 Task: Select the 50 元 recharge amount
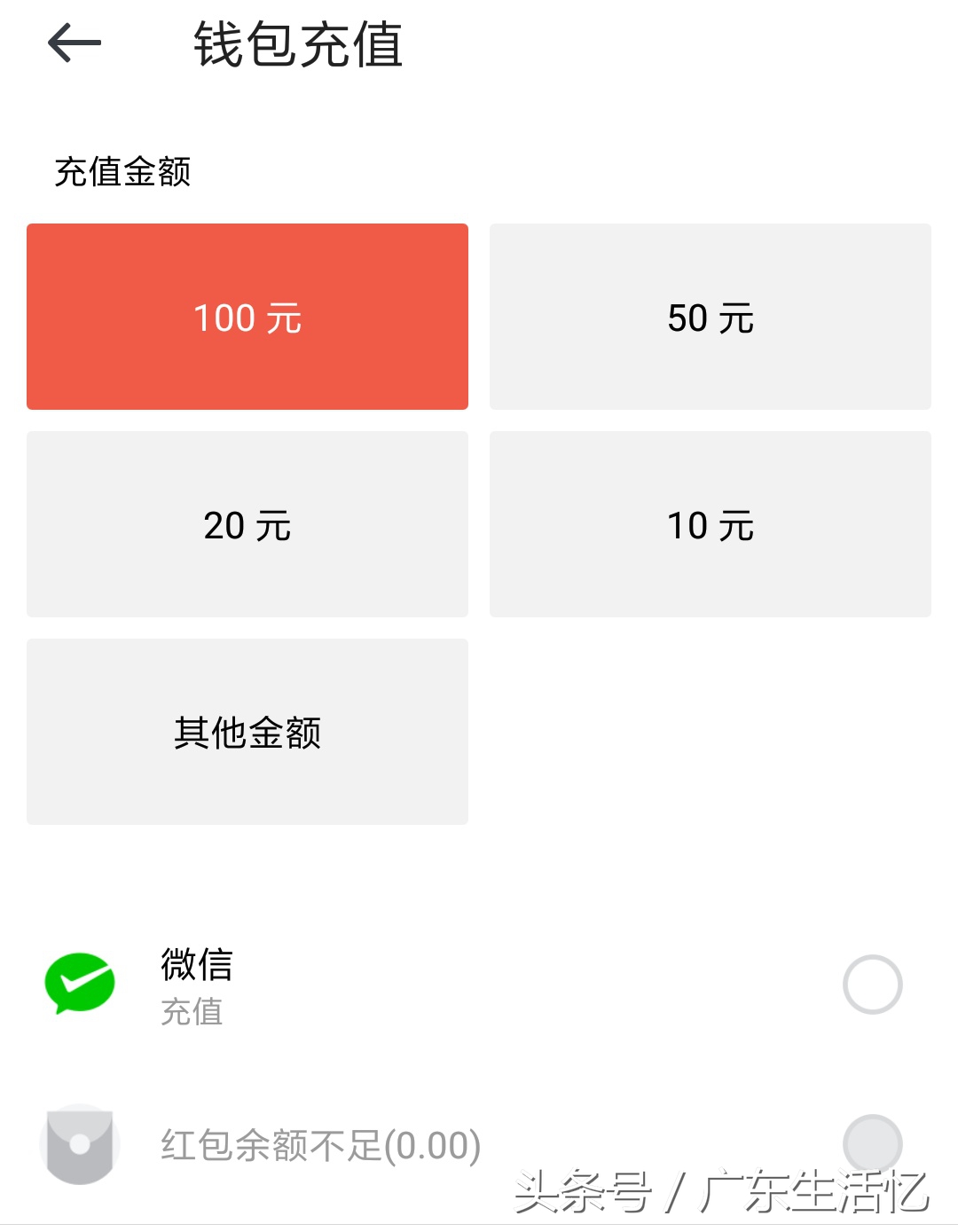pyautogui.click(x=710, y=317)
